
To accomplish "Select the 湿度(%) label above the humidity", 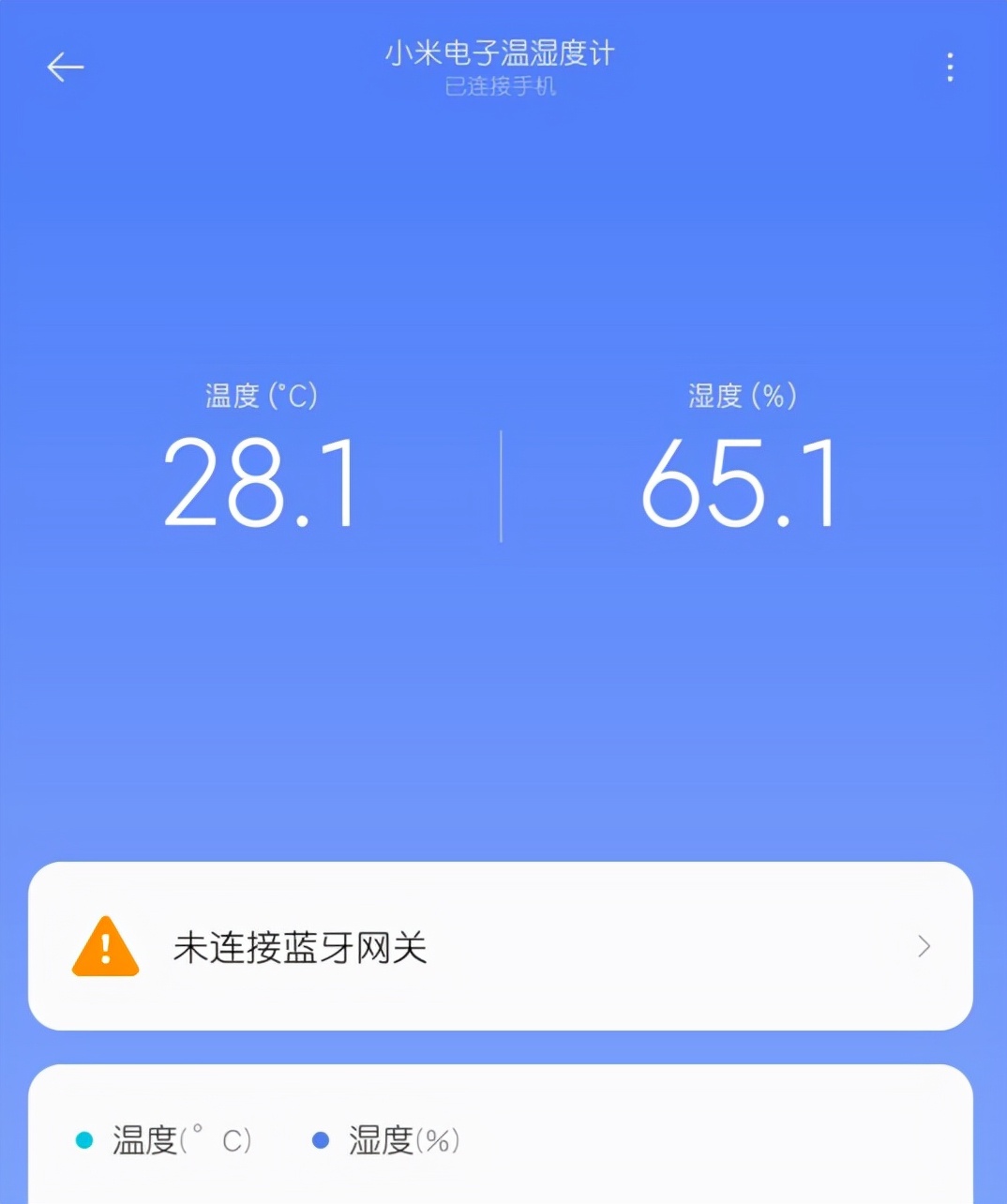I will pos(740,395).
